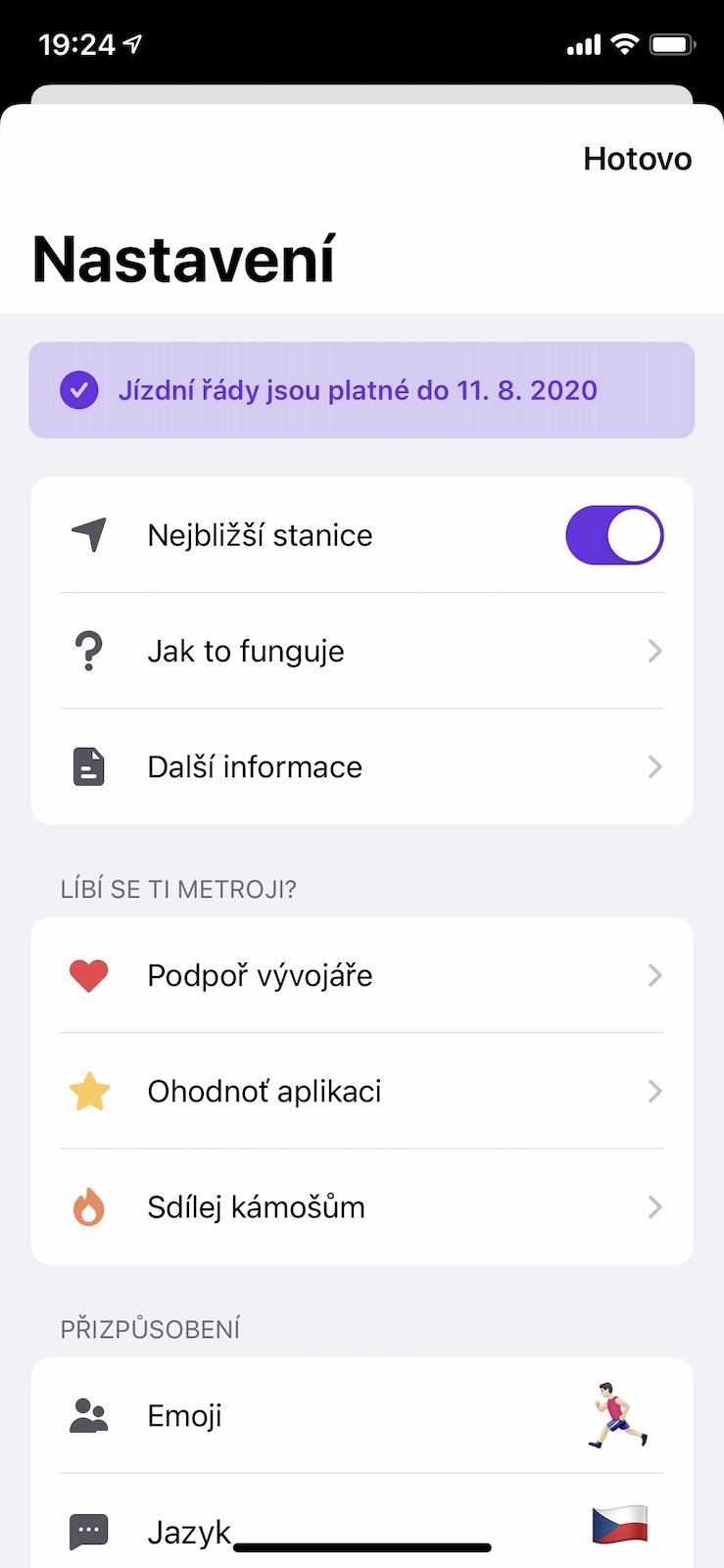Select Ohodnoť aplikaci to rate the app

tap(362, 1091)
